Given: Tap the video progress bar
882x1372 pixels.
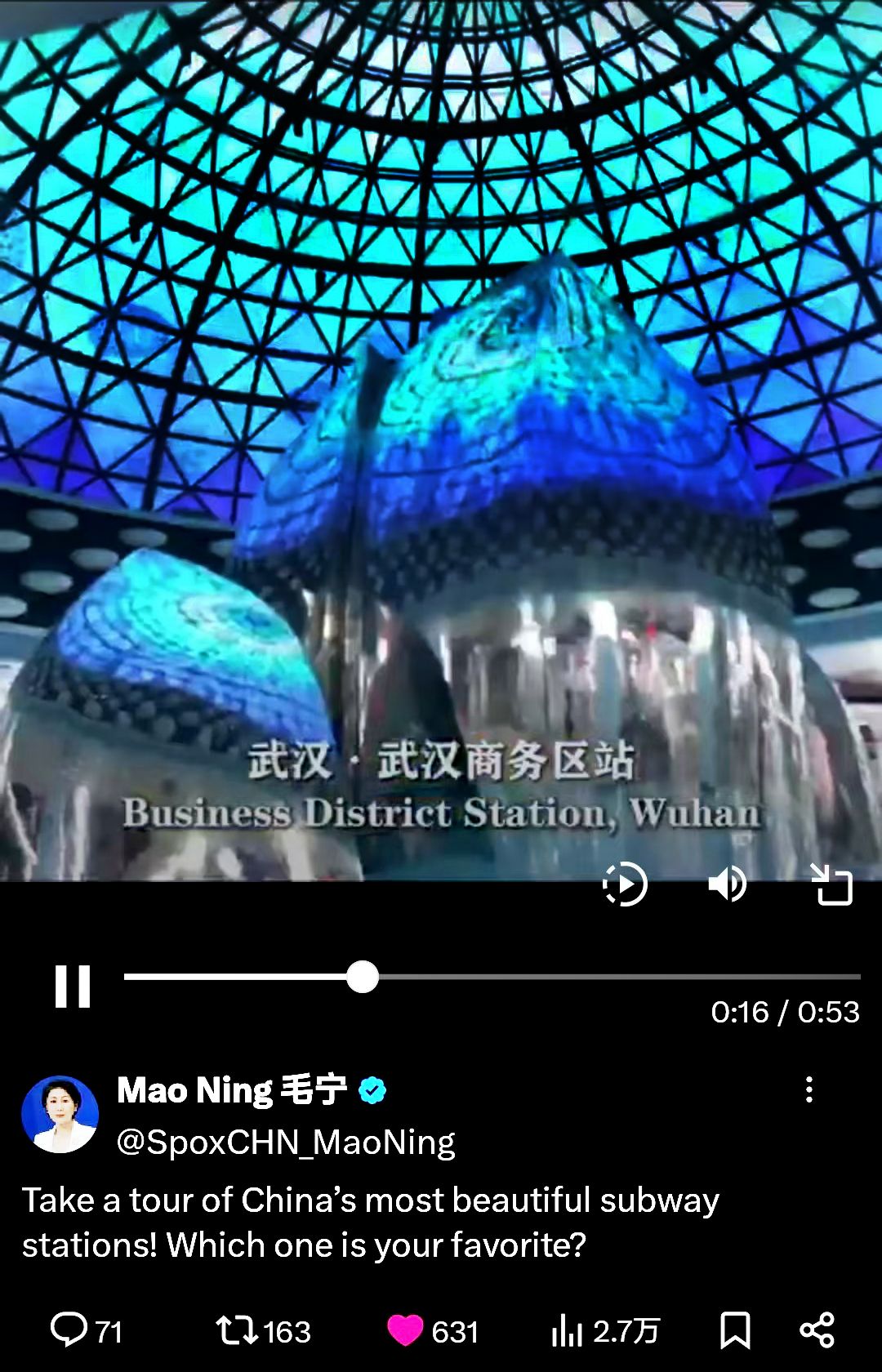Looking at the screenshot, I should [x=572, y=977].
